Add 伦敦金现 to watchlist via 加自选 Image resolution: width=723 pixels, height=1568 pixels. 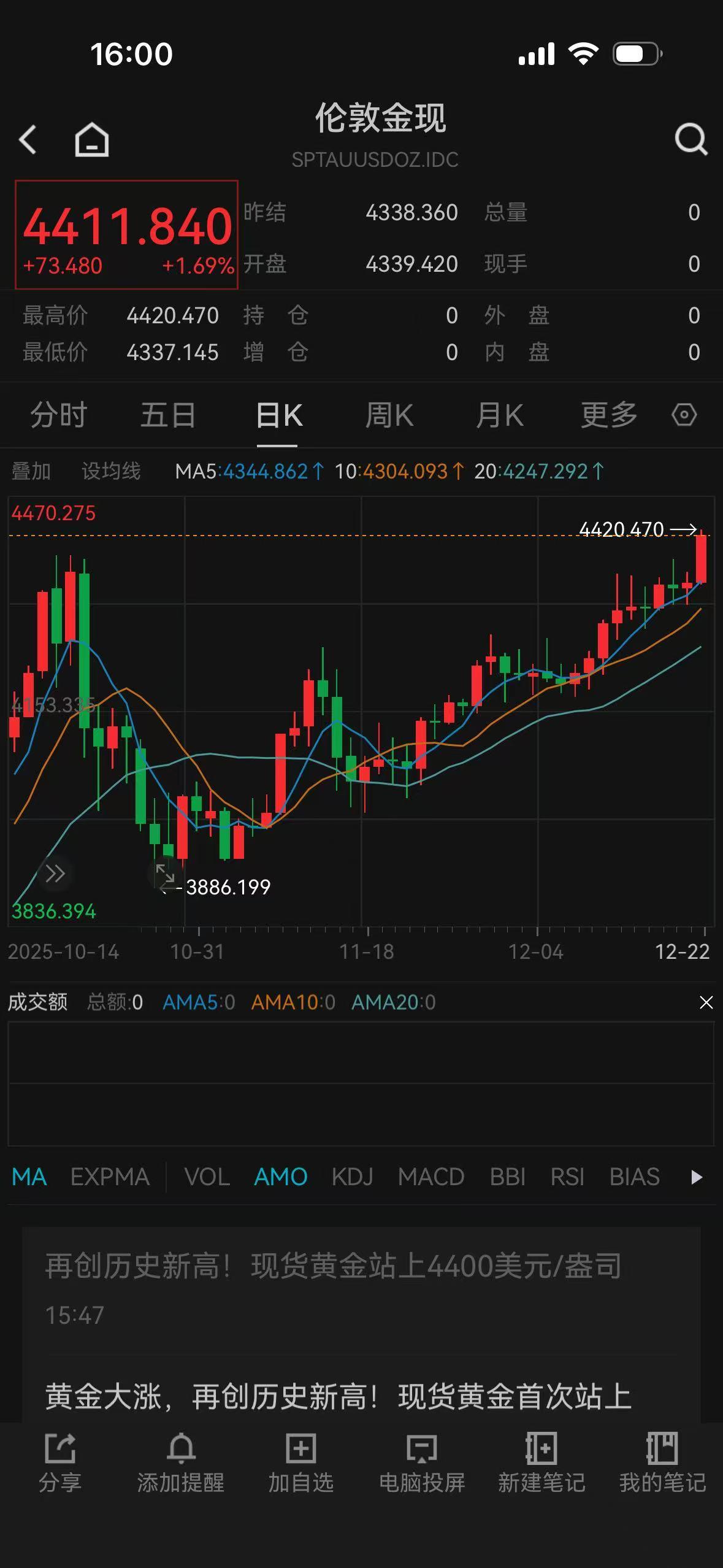click(x=300, y=1462)
